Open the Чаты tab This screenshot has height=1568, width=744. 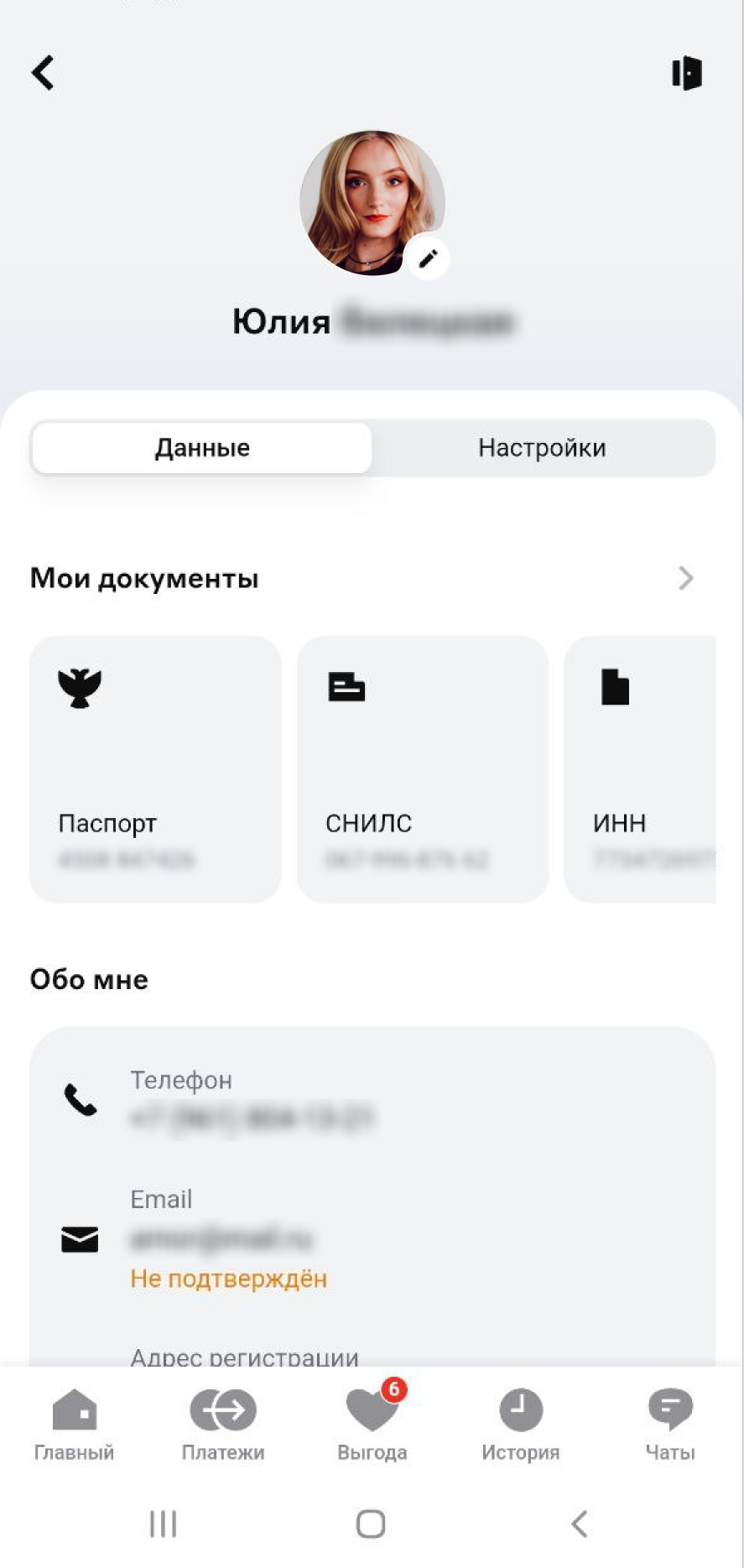669,1425
